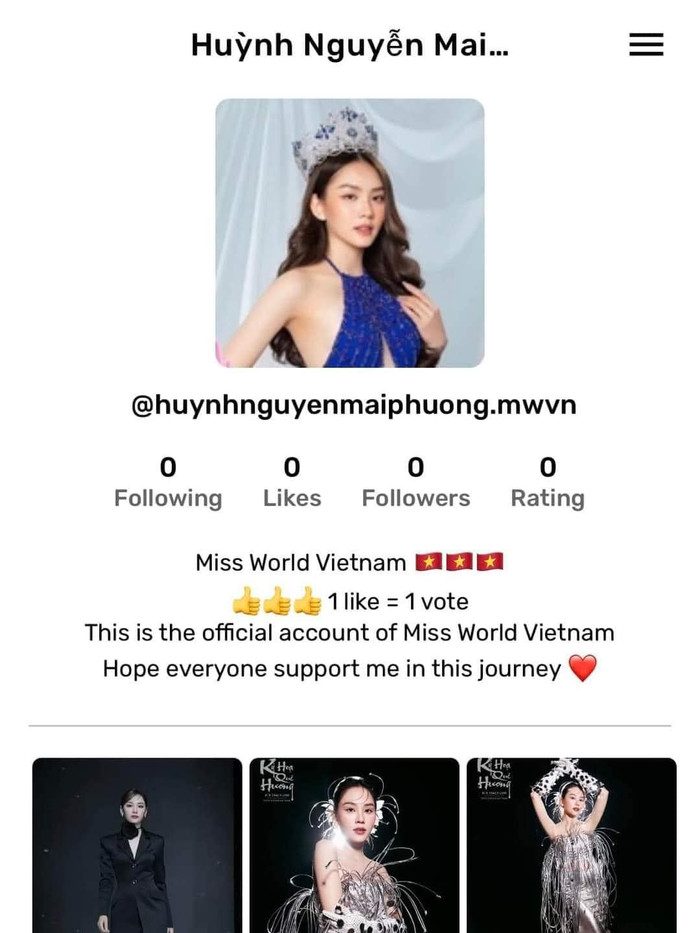Screen dimensions: 700x933
Task: Open the silver fringe dress close-up post
Action: [x=354, y=845]
